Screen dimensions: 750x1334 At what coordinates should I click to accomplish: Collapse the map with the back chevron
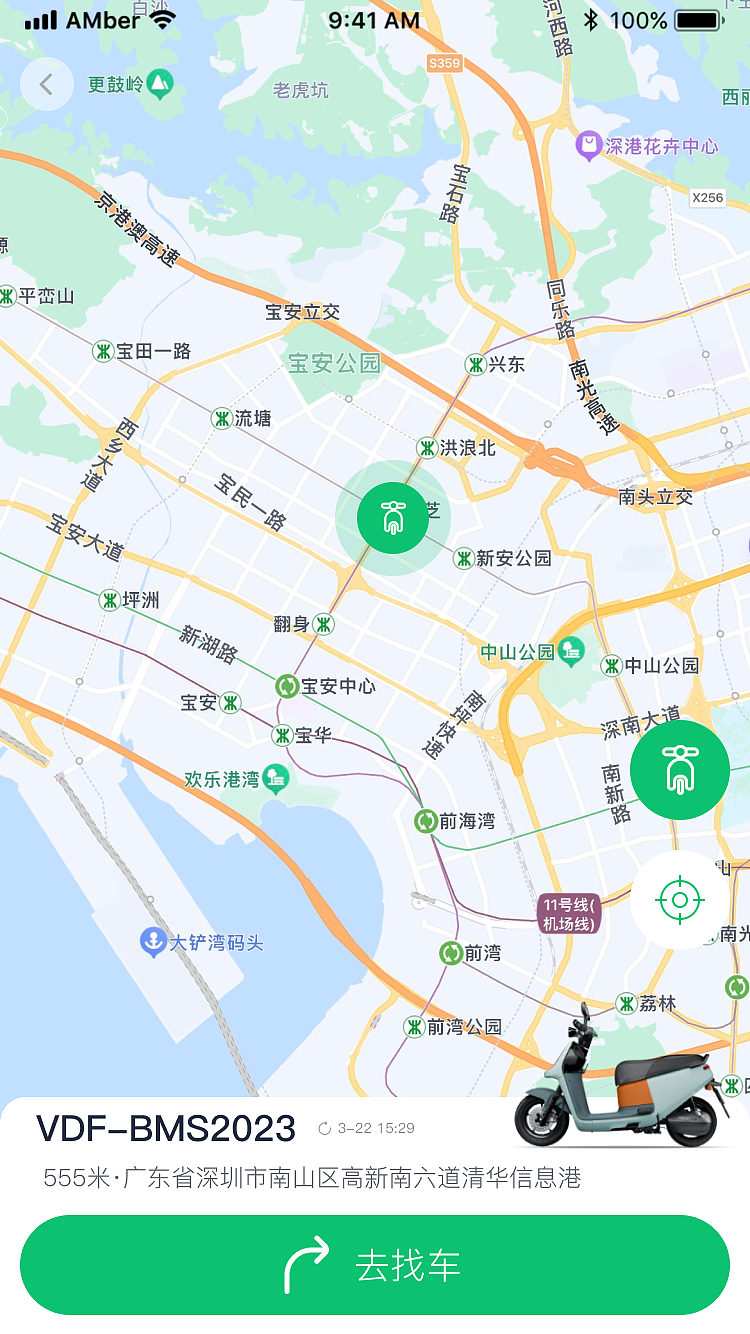(46, 84)
